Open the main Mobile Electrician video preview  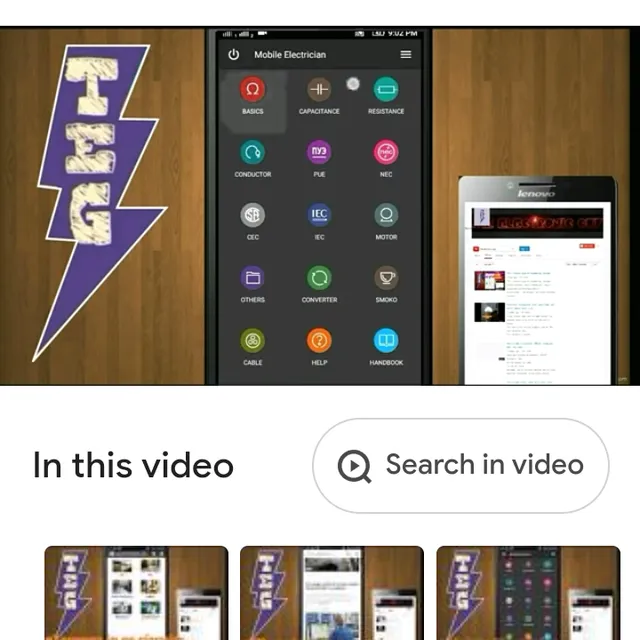coord(320,205)
